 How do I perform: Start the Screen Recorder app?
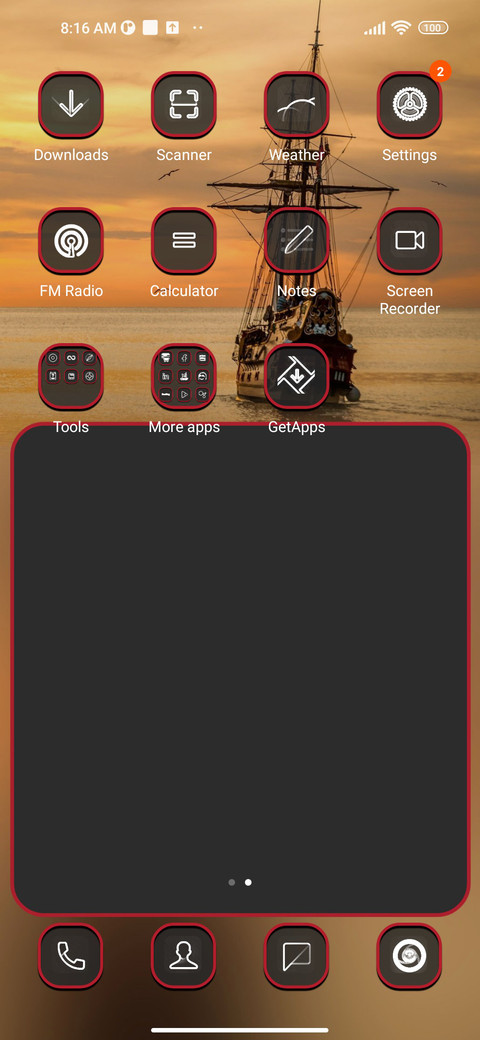409,240
